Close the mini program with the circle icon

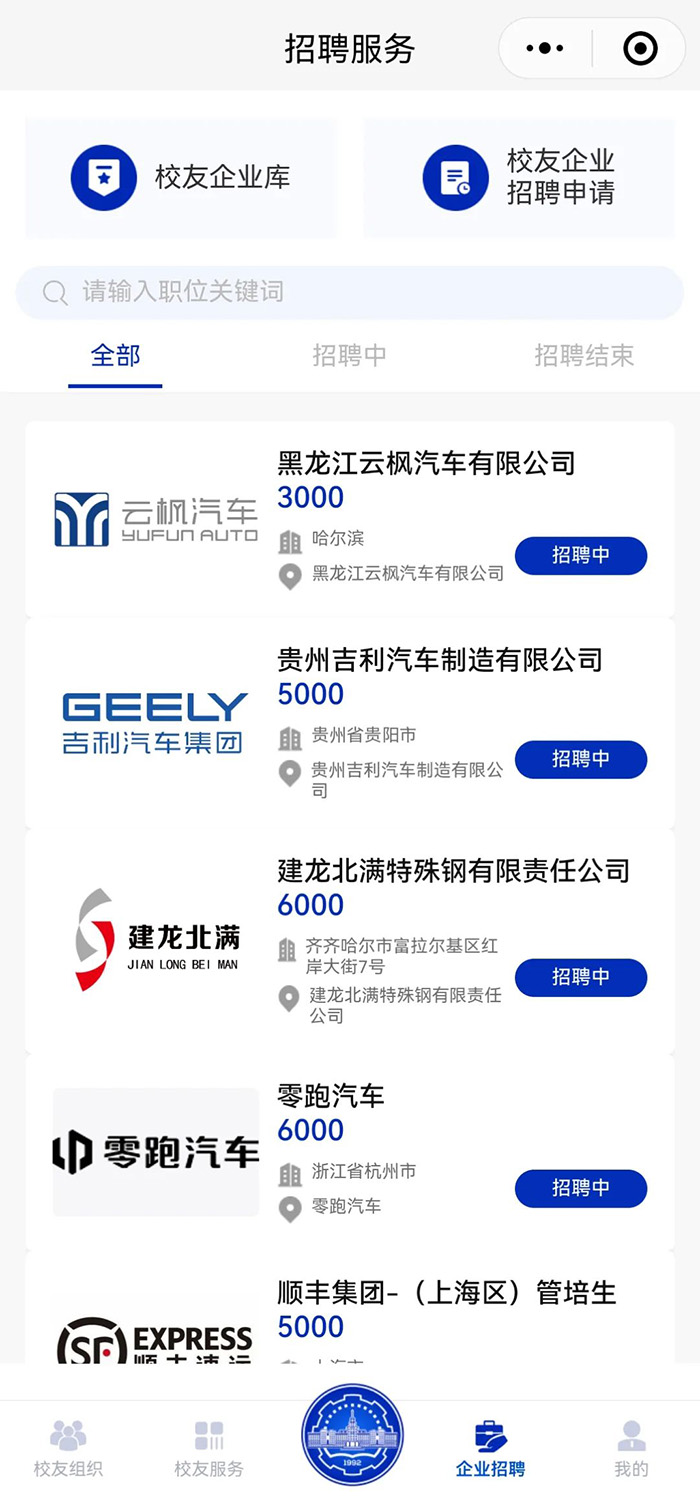pos(640,48)
